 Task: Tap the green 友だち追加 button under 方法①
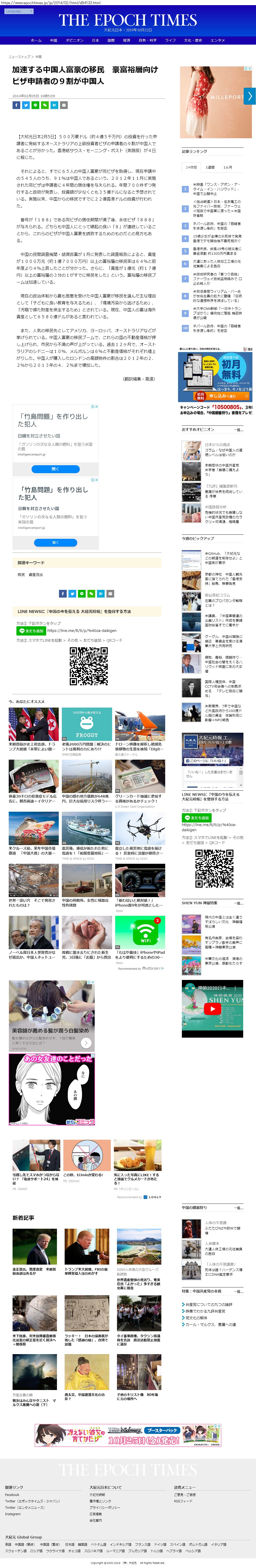(x=31, y=631)
